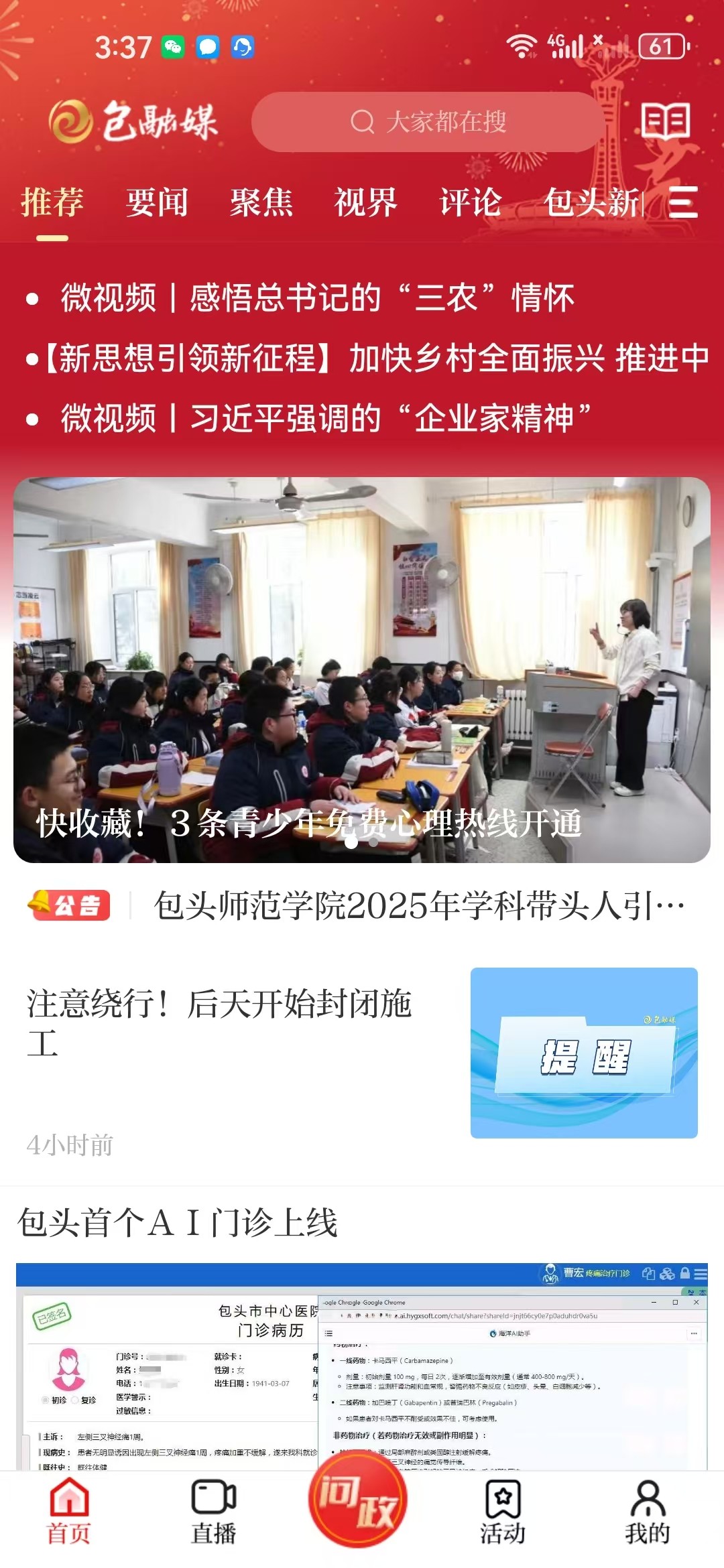Open the 大家都在搜 search box

point(428,122)
